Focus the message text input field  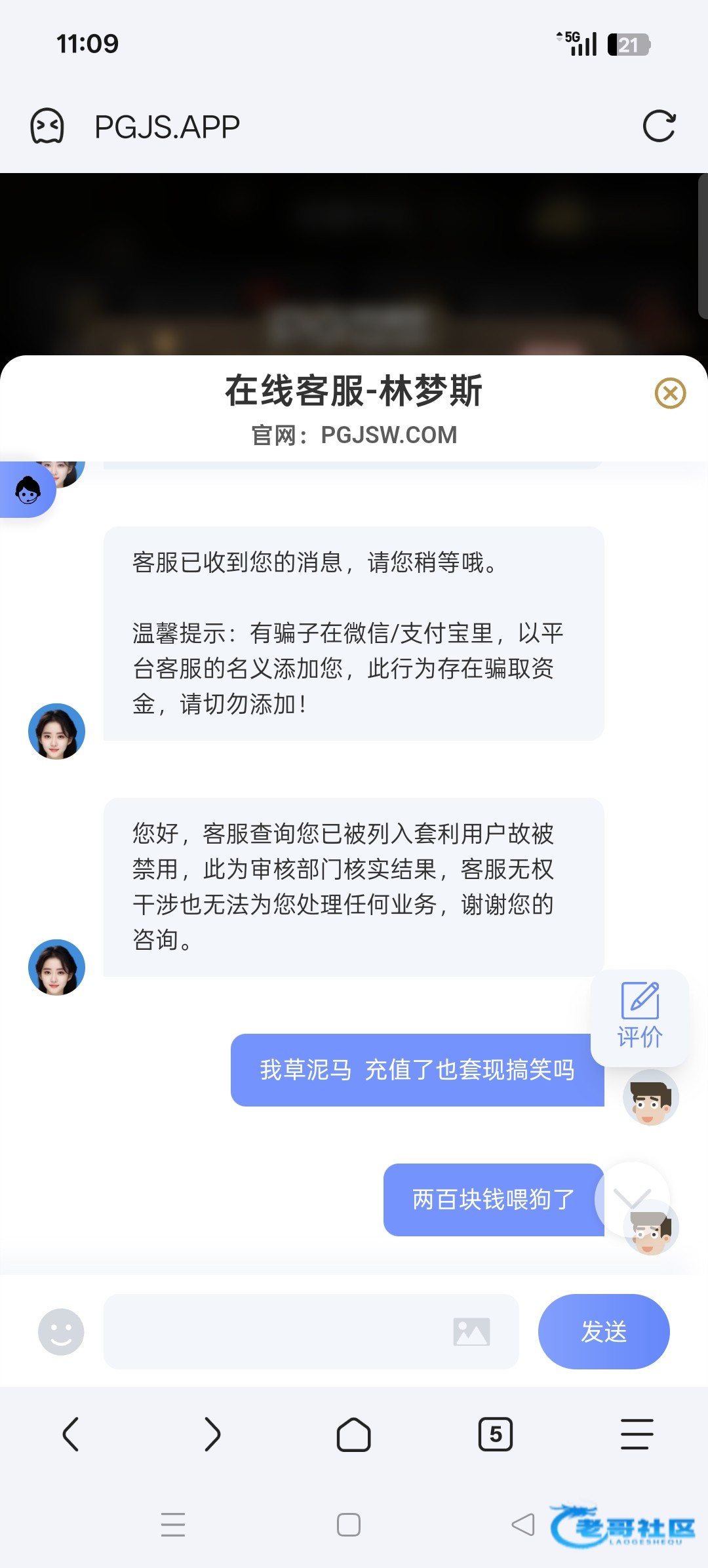(275, 1331)
